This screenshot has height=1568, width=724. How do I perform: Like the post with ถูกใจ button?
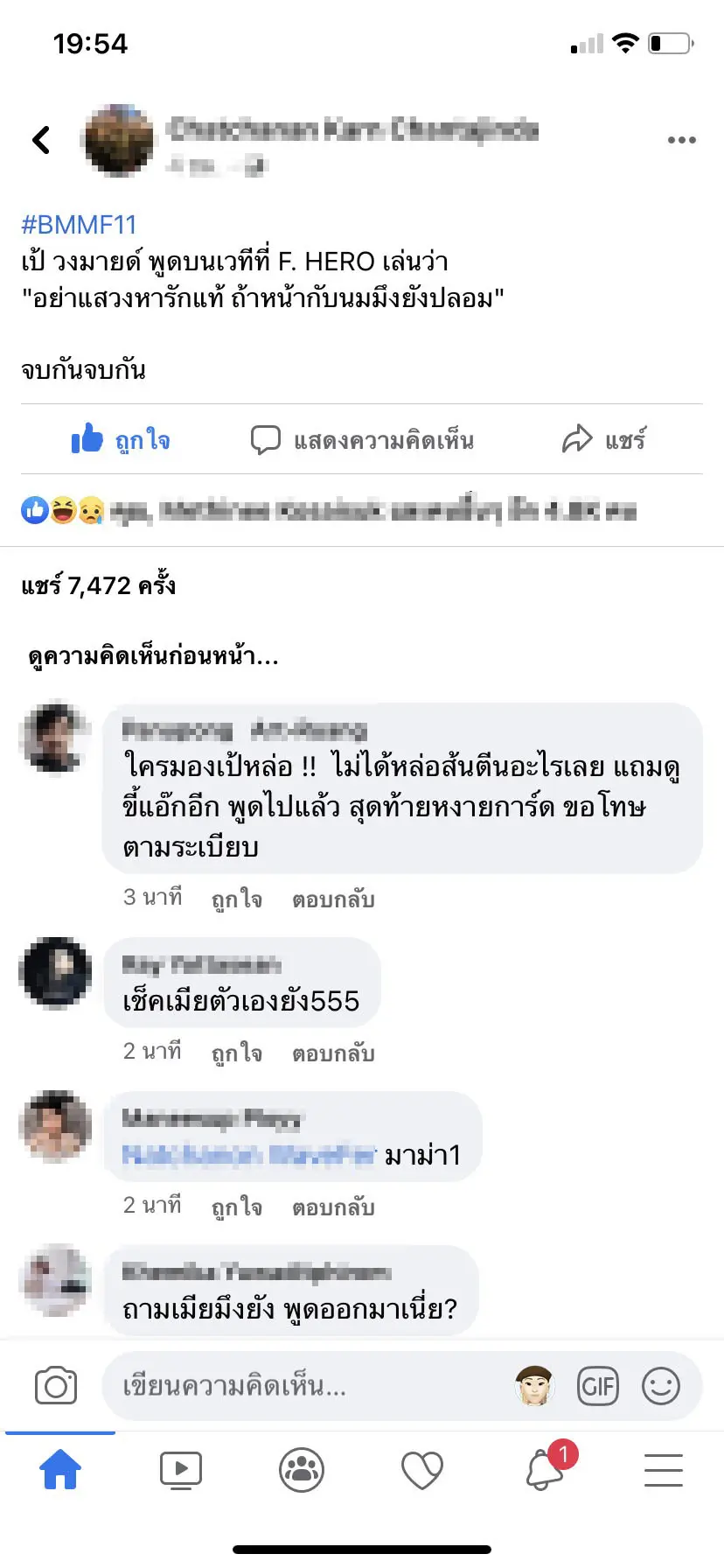coord(122,440)
